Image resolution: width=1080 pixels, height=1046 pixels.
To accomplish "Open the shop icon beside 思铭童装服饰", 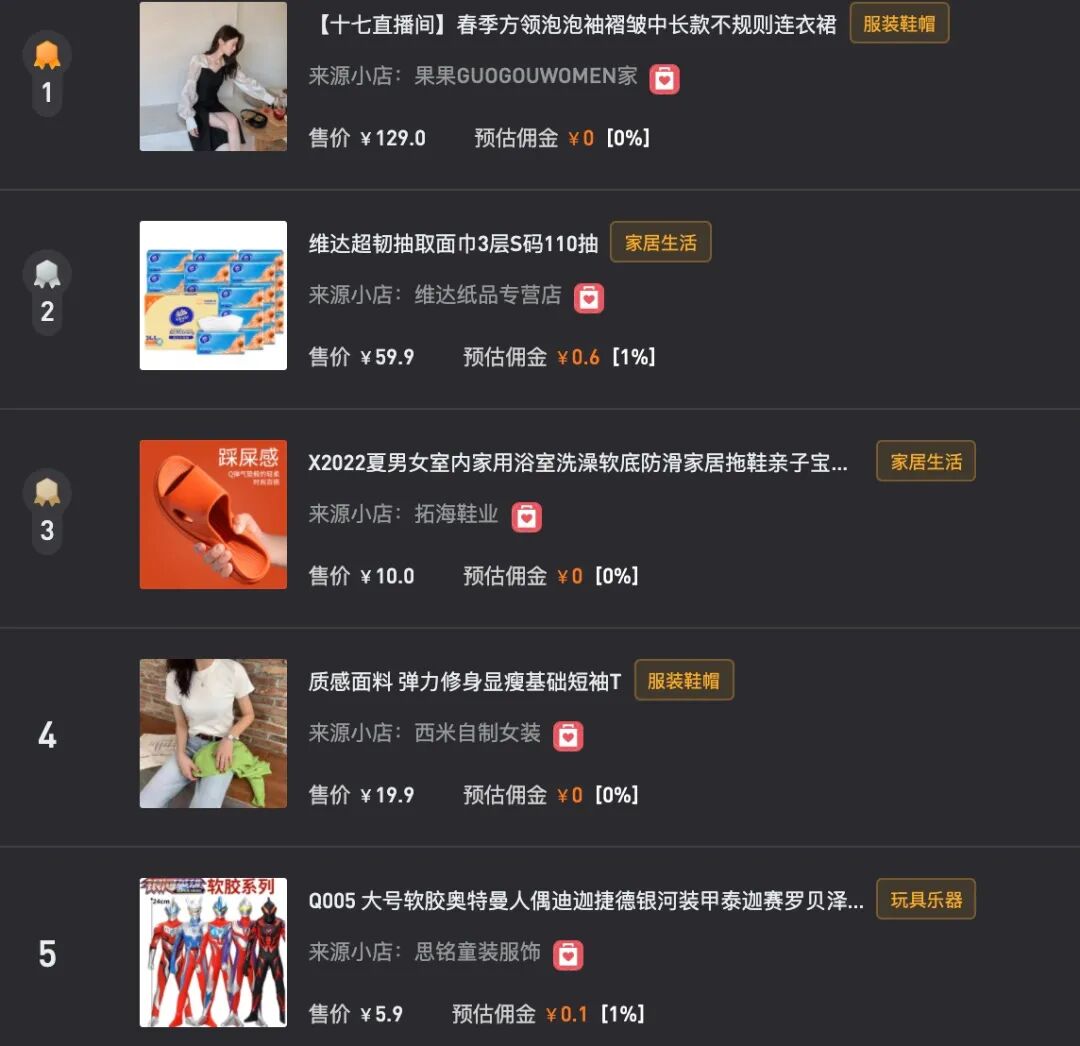I will pos(568,954).
